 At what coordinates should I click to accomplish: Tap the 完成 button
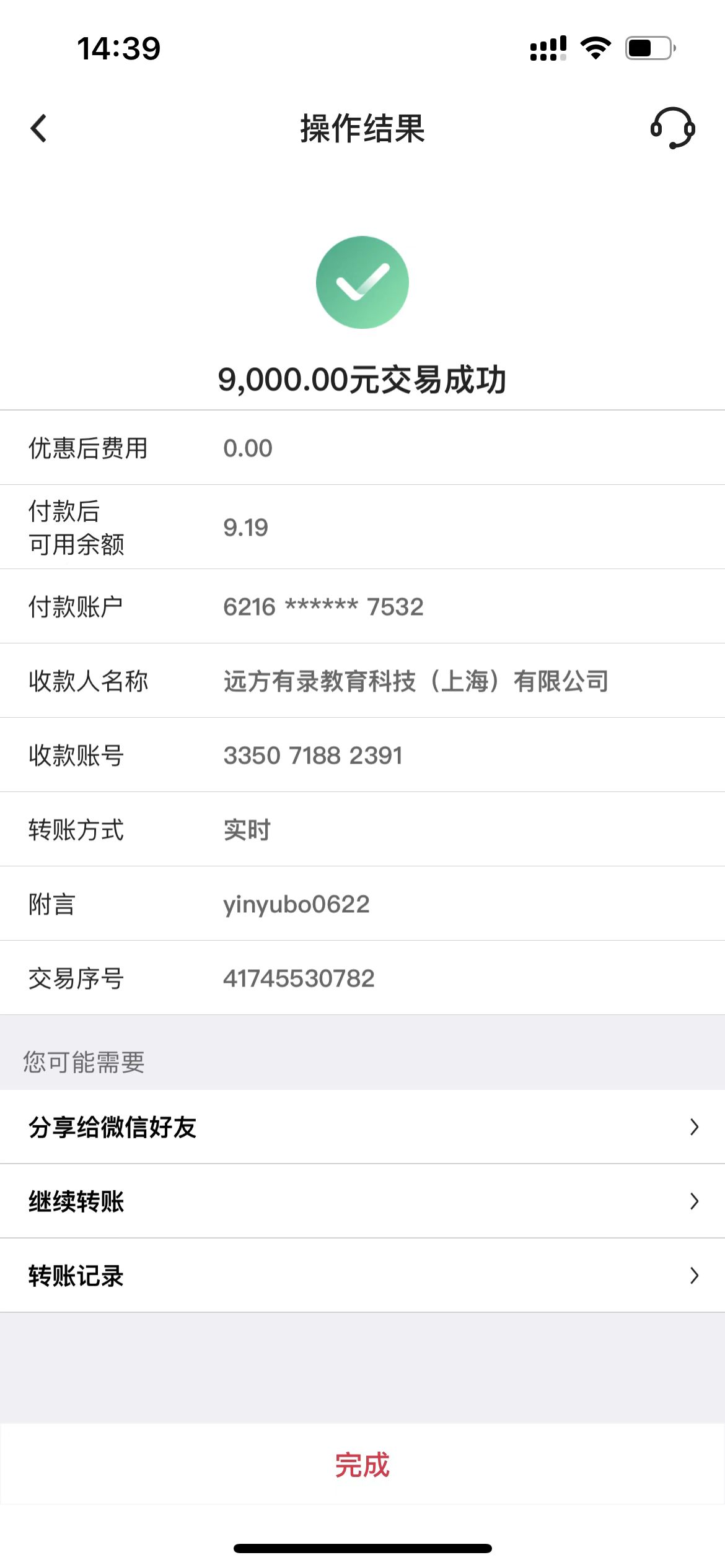[362, 1465]
